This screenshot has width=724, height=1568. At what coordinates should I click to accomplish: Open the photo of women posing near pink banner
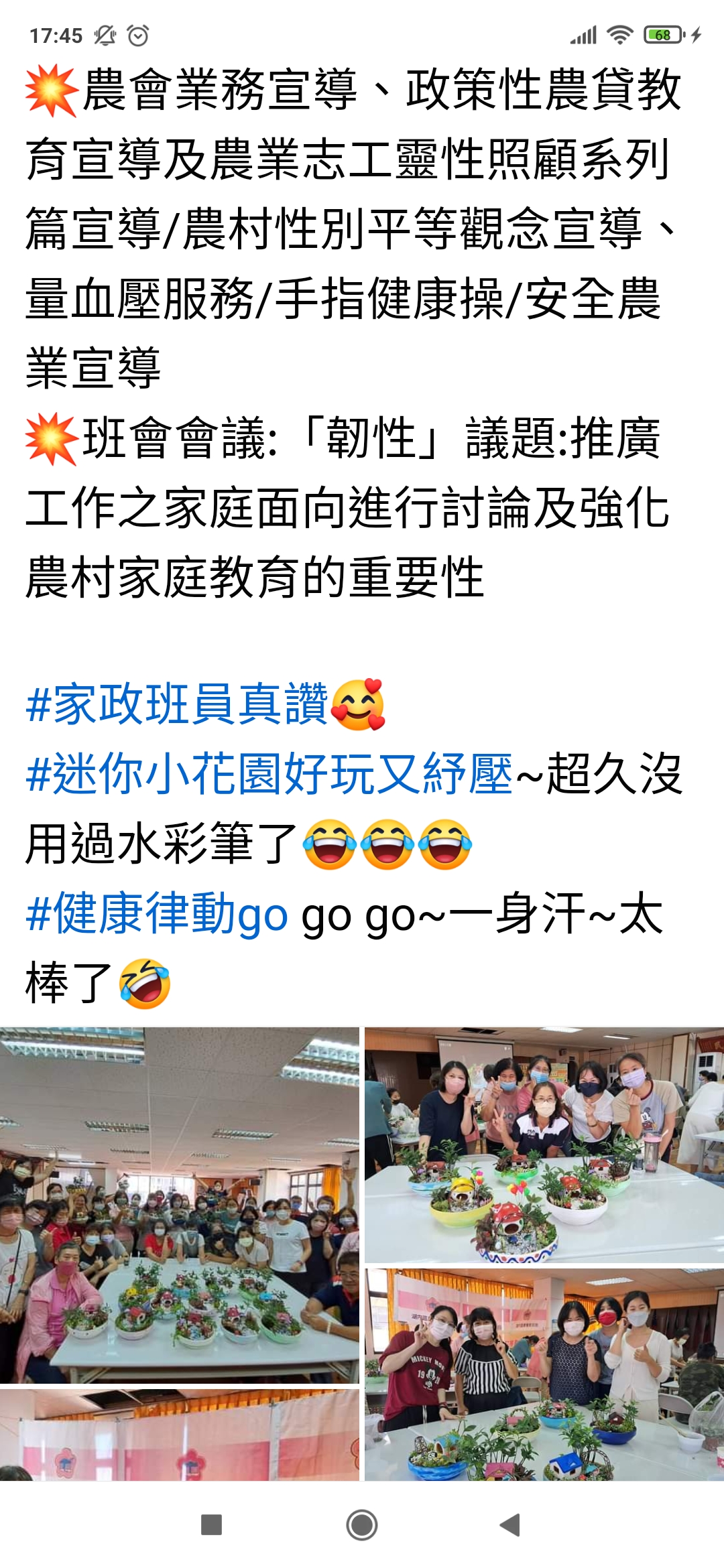(544, 1374)
